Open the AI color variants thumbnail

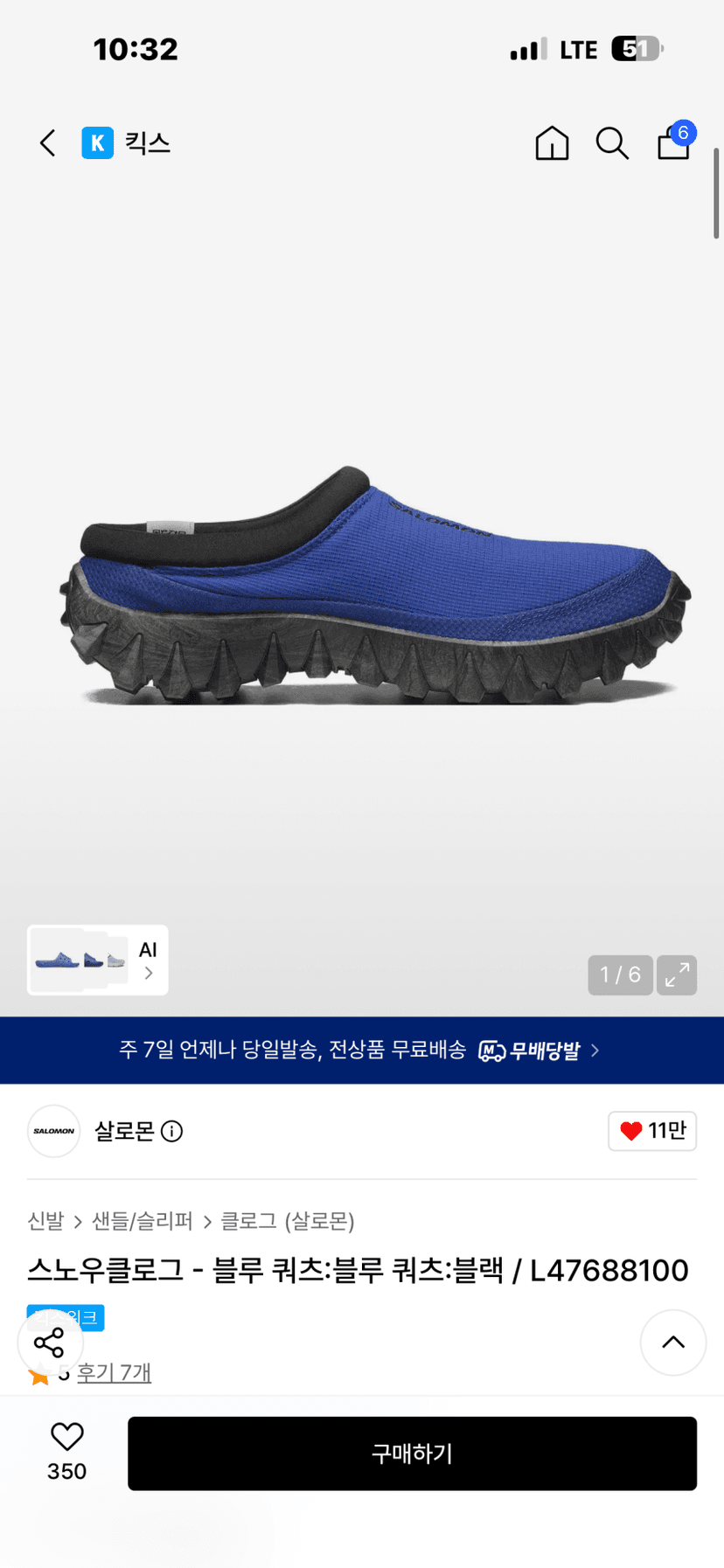(98, 960)
